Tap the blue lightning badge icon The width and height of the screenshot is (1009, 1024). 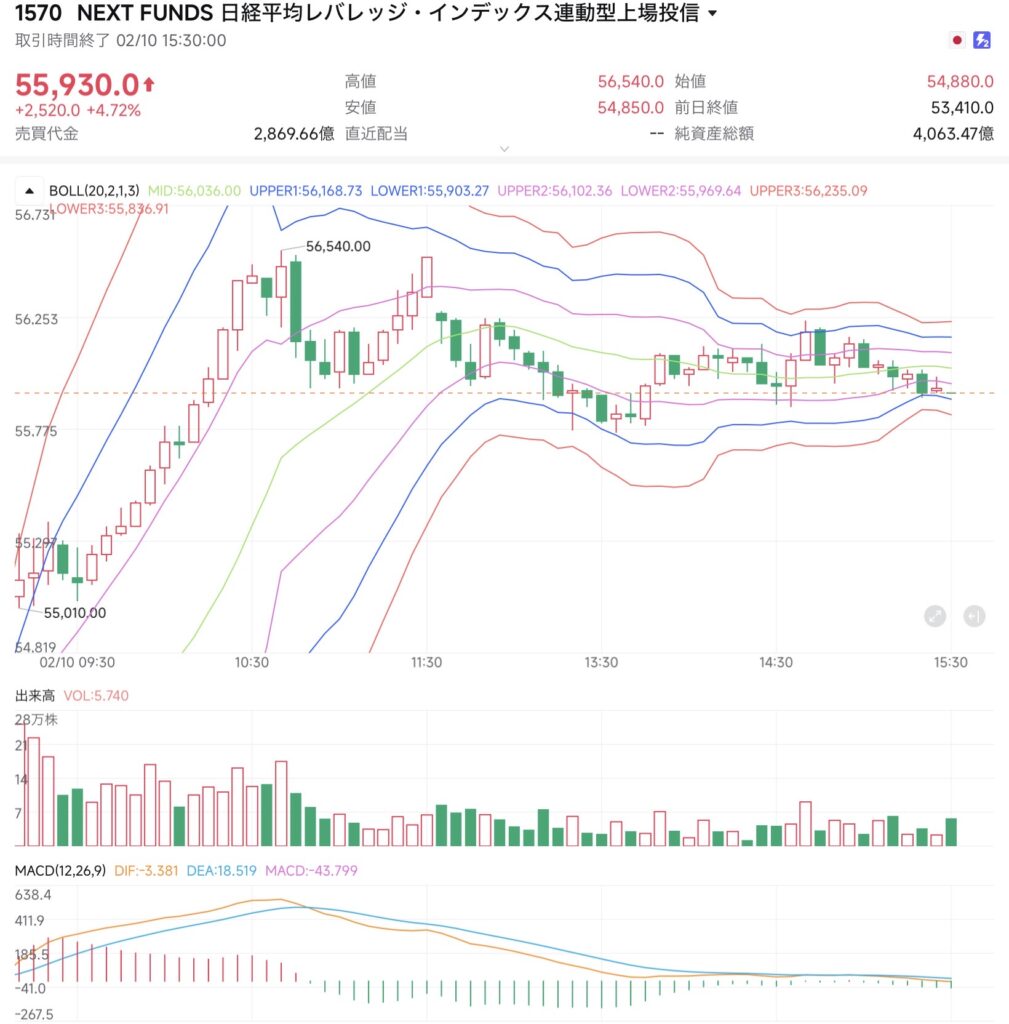click(982, 40)
